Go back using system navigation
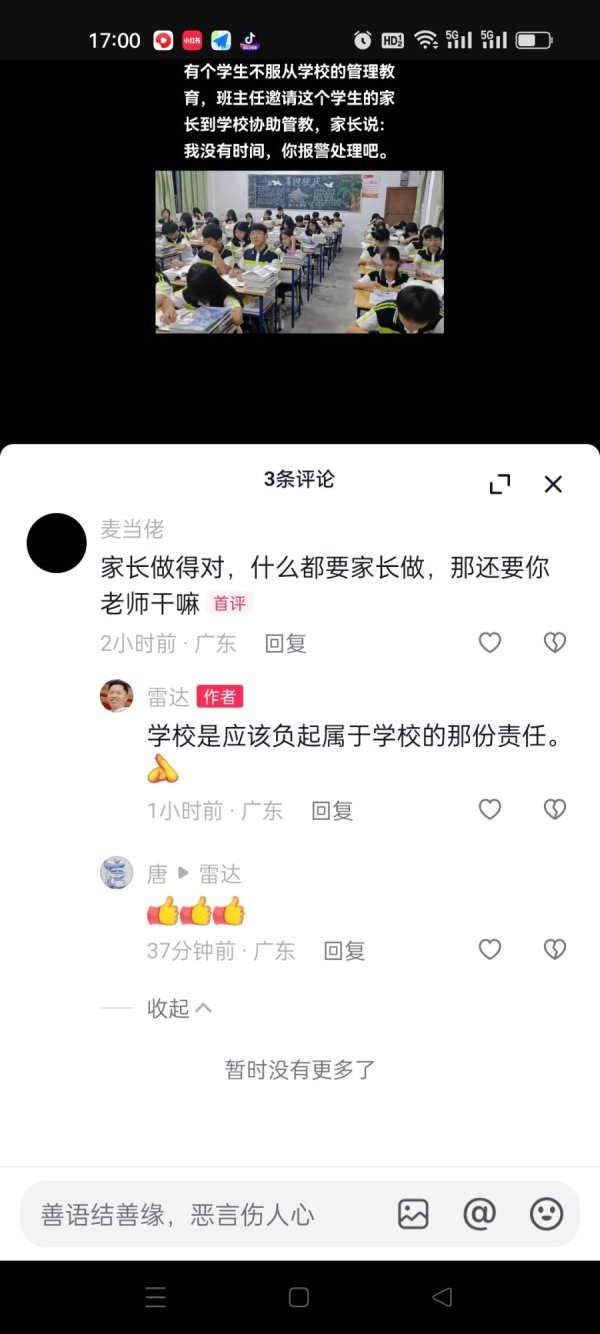Viewport: 600px width, 1334px height. click(442, 1297)
